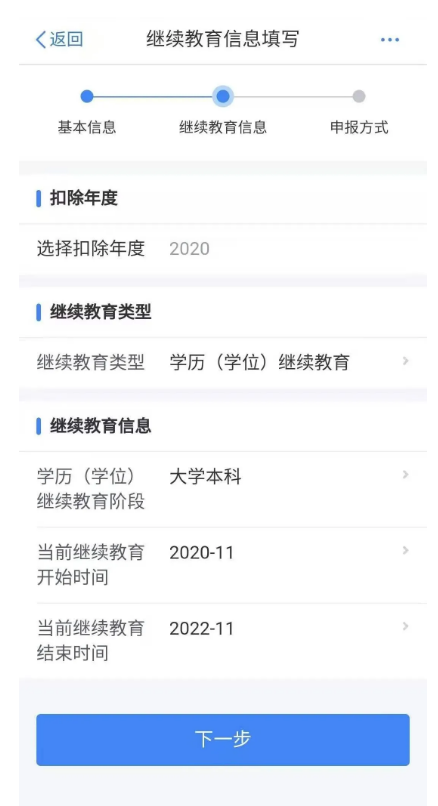Viewport: 438px width, 806px height.
Task: Open the three-dot more options menu
Action: [x=390, y=40]
